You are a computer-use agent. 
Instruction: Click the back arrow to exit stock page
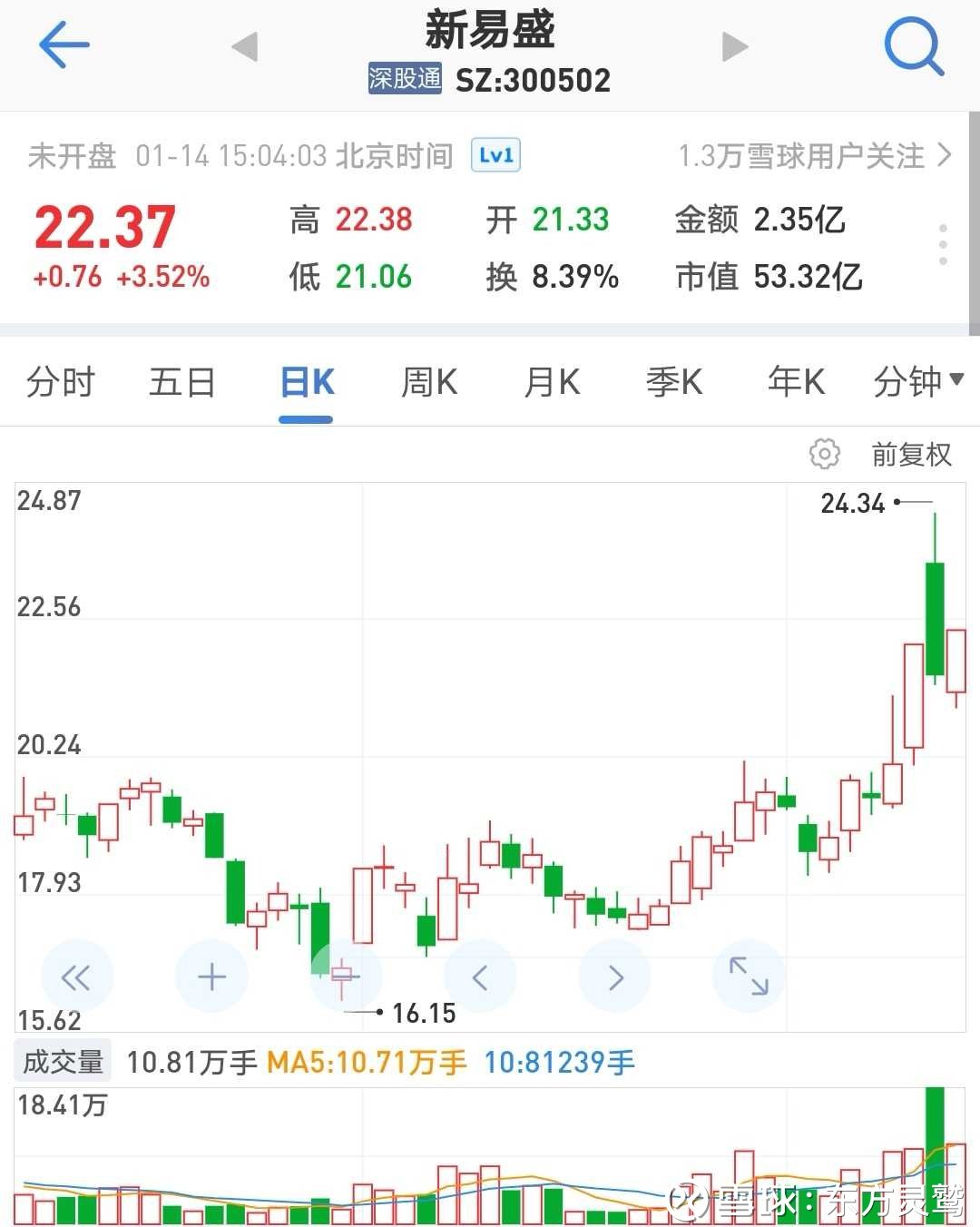(64, 45)
